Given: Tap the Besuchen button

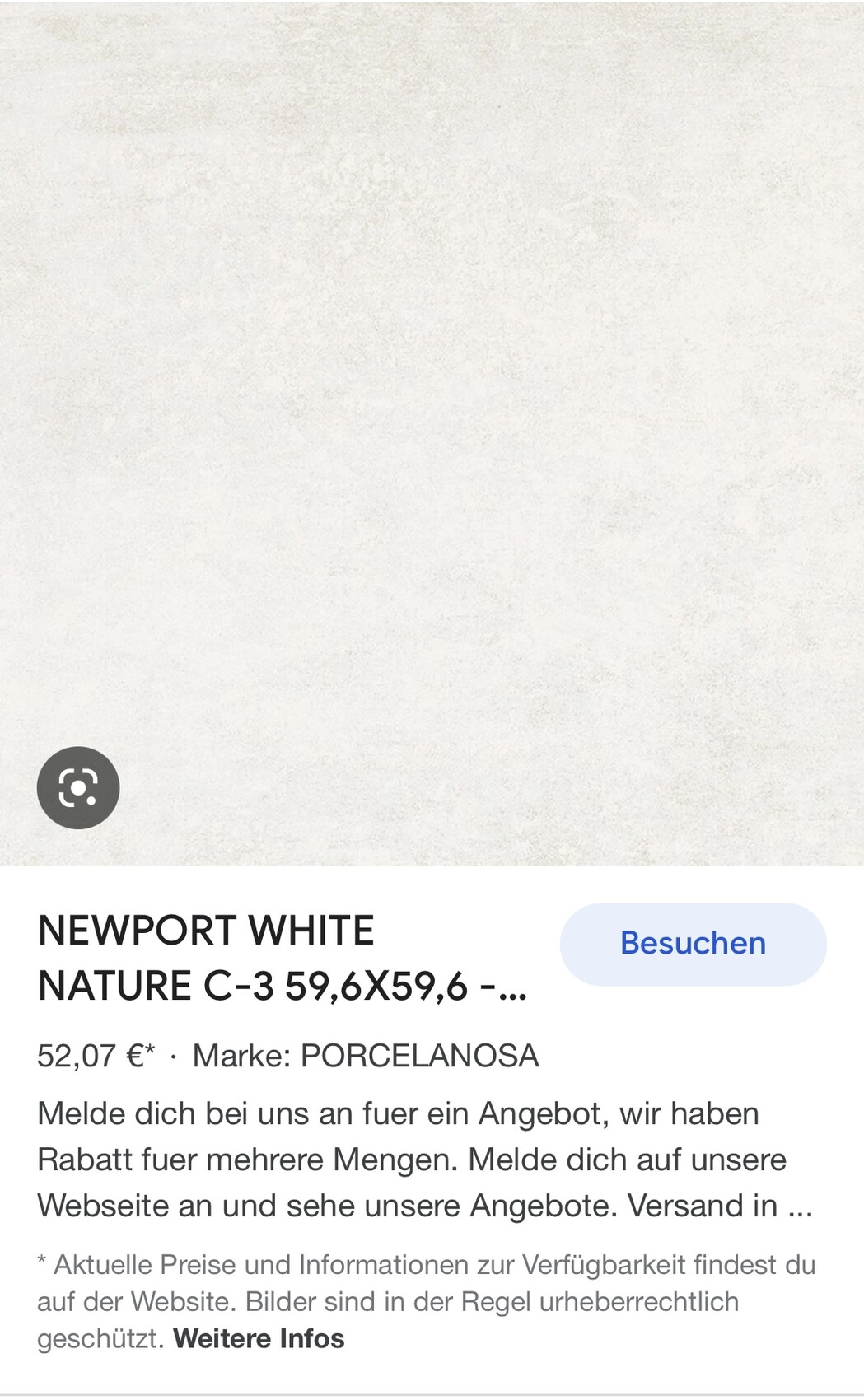Looking at the screenshot, I should pyautogui.click(x=693, y=944).
